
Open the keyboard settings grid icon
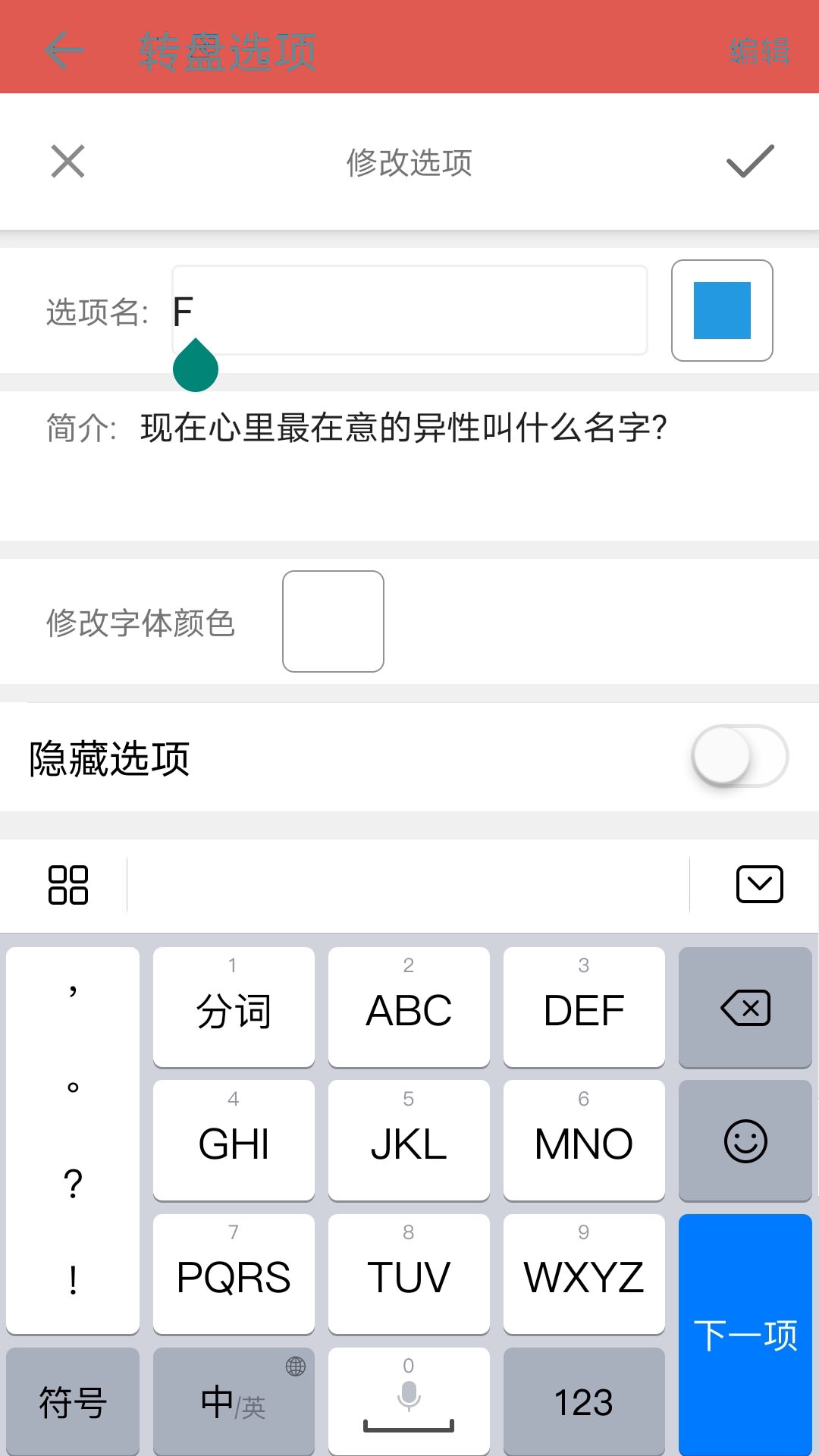[x=67, y=884]
